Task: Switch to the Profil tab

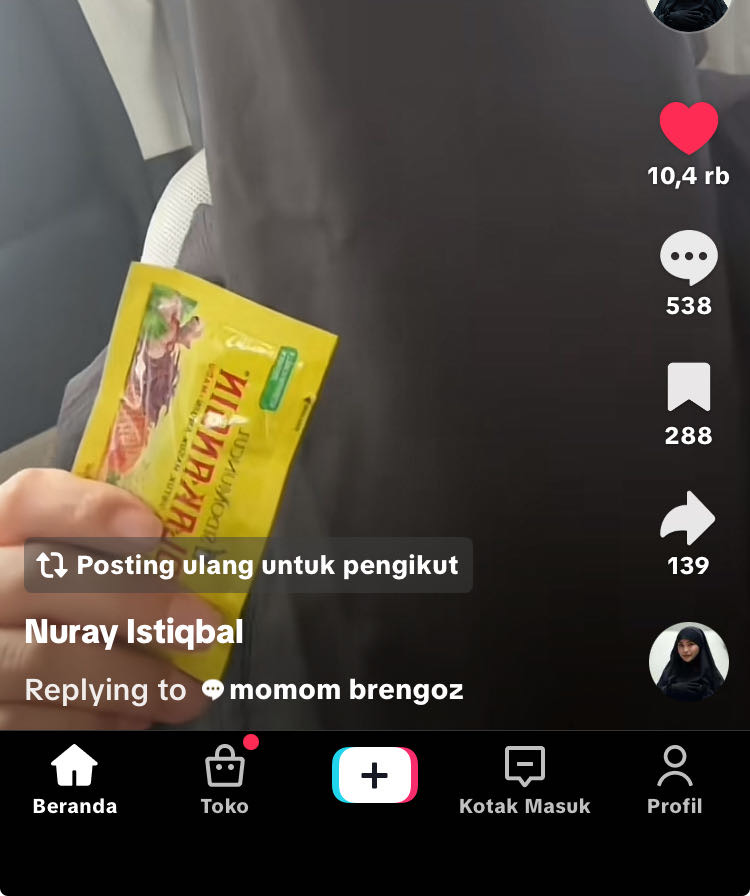Action: point(674,781)
